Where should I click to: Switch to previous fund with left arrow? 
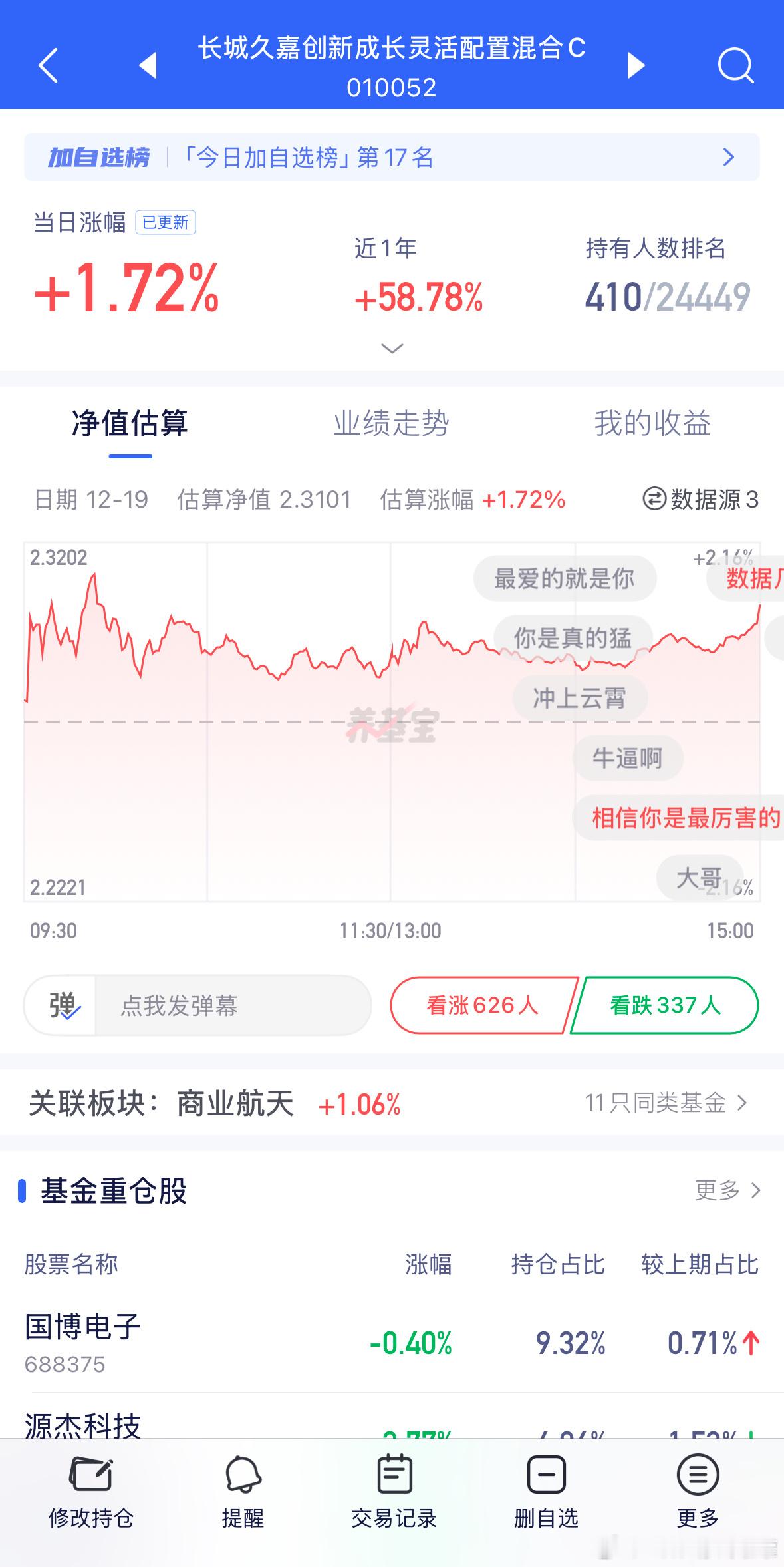tap(148, 66)
